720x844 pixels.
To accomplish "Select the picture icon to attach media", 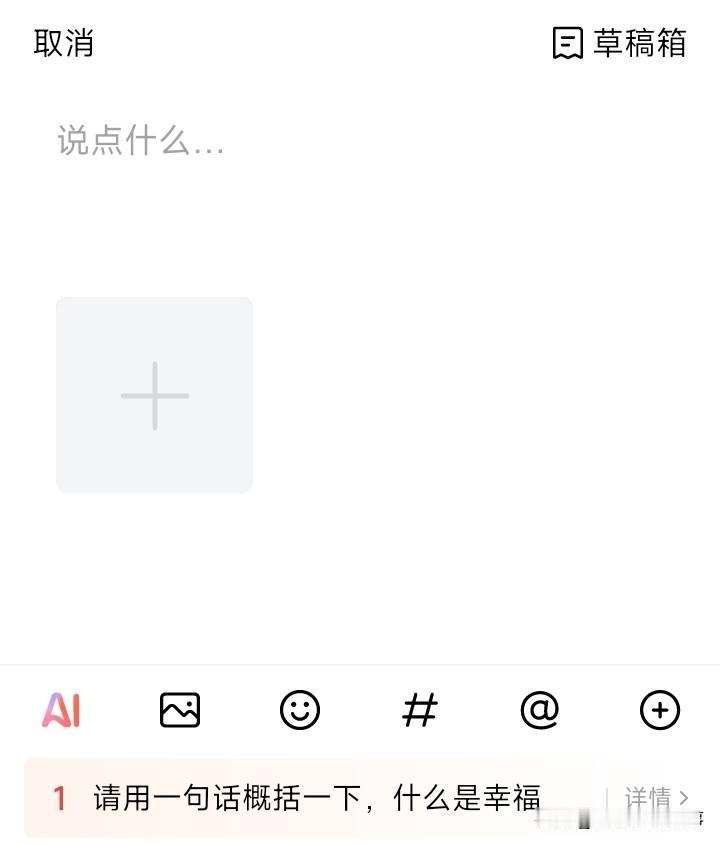I will point(180,710).
